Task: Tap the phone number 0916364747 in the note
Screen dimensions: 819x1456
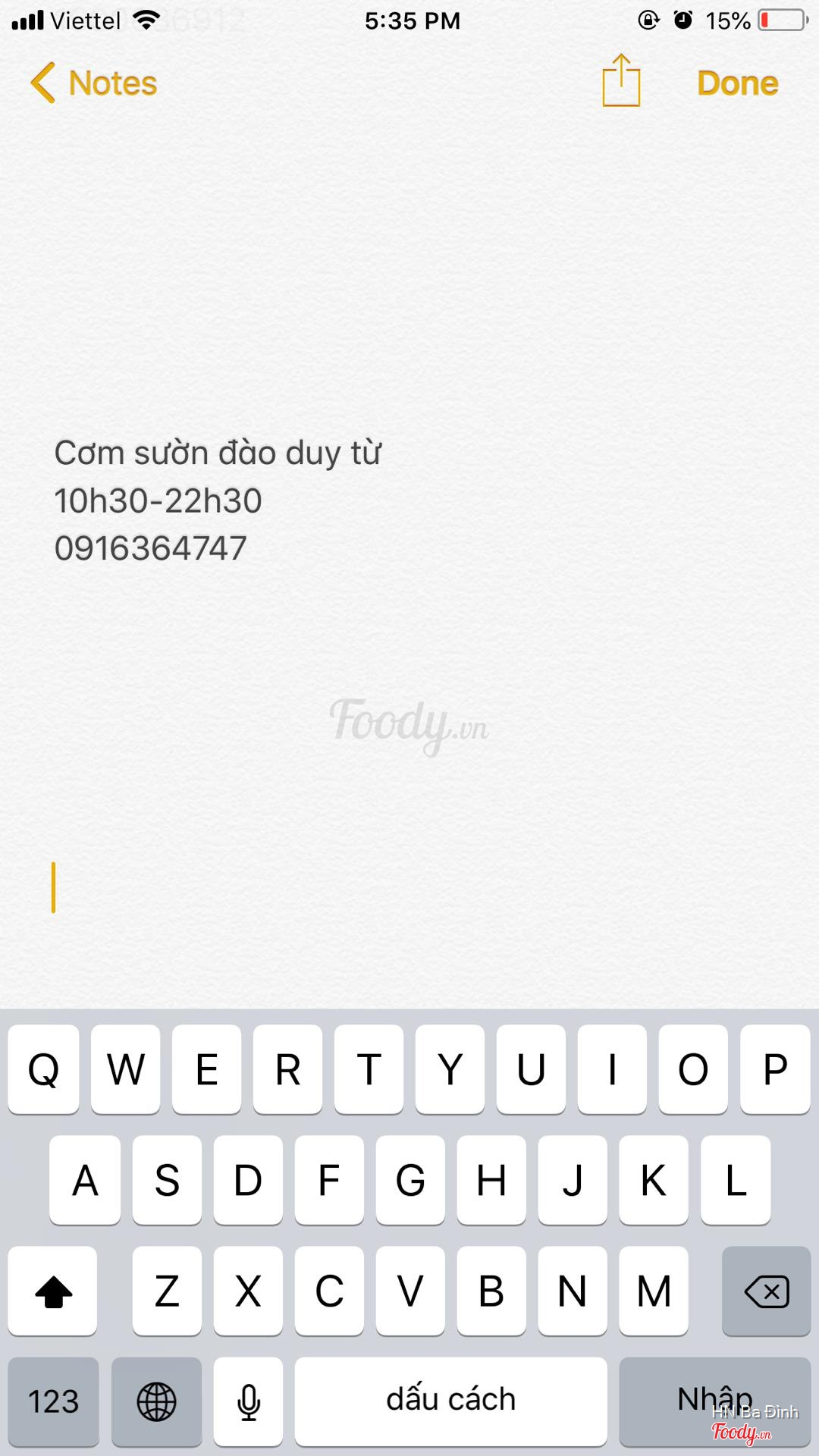Action: (151, 548)
